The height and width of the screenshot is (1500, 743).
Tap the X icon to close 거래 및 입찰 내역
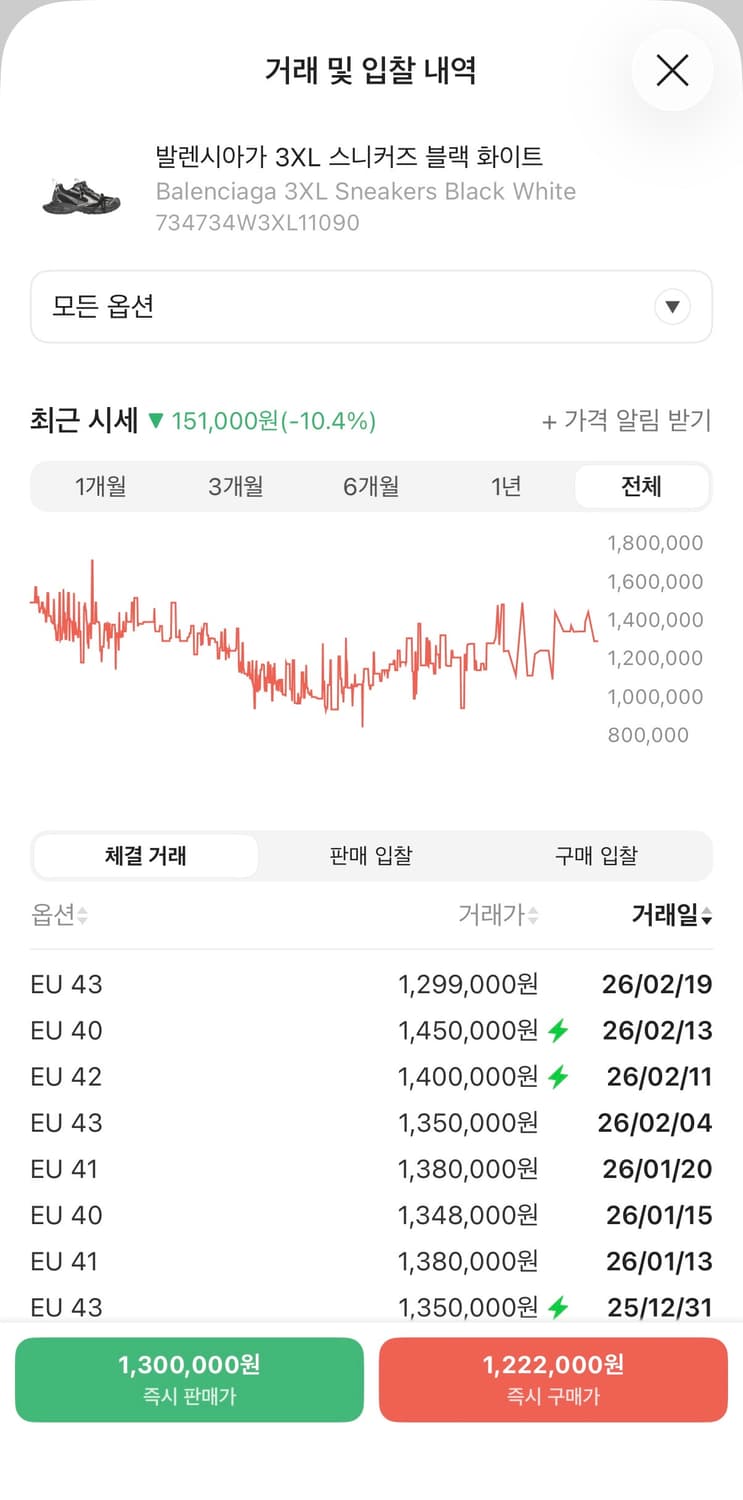point(671,70)
